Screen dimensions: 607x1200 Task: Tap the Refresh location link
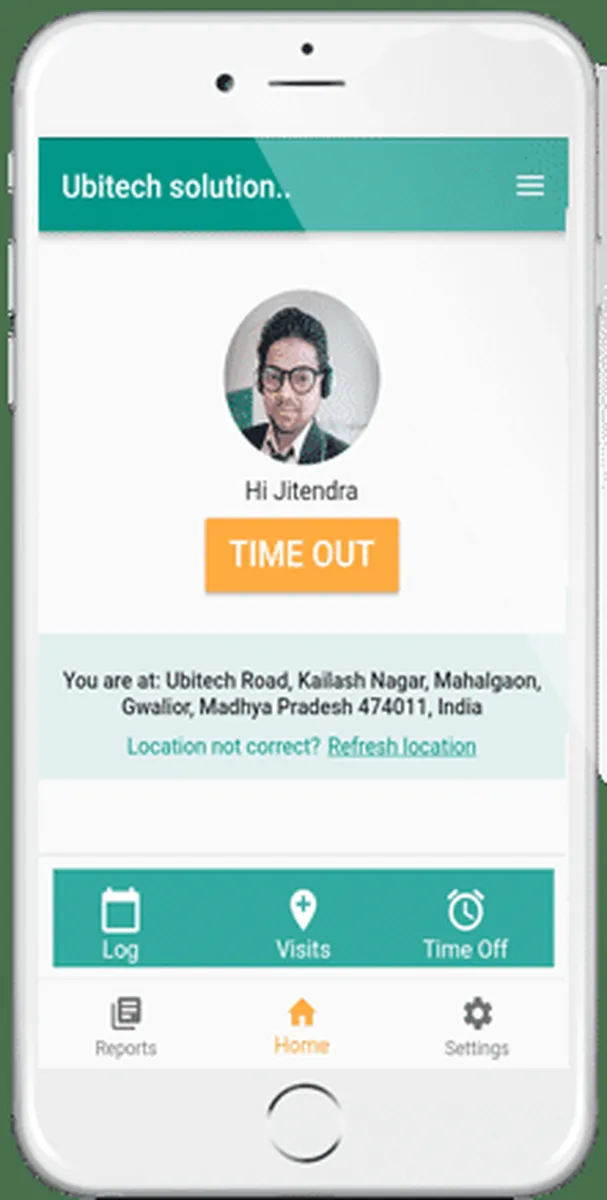click(x=402, y=746)
